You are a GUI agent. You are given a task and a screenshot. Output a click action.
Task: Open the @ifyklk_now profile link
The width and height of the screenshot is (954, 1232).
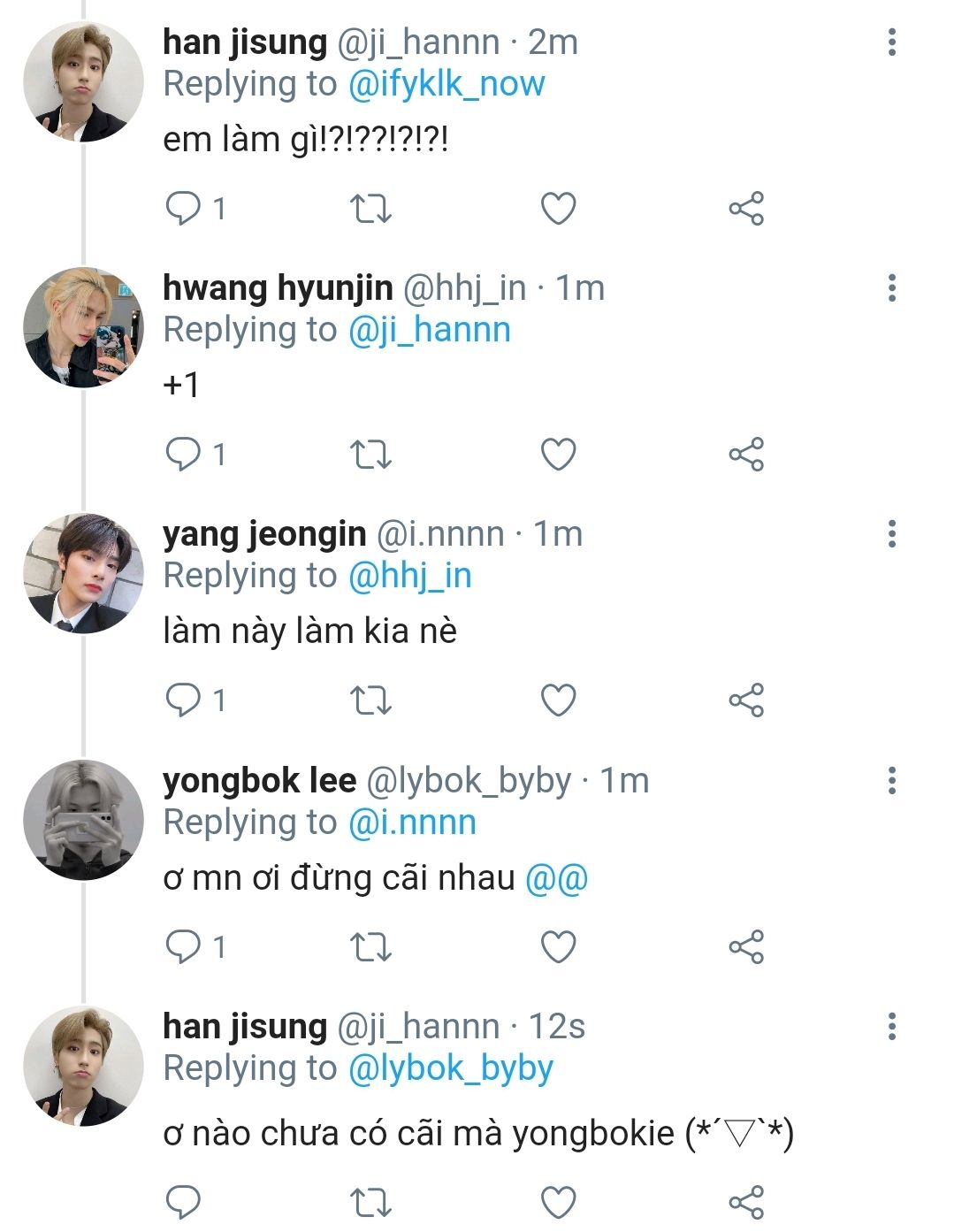pyautogui.click(x=446, y=84)
